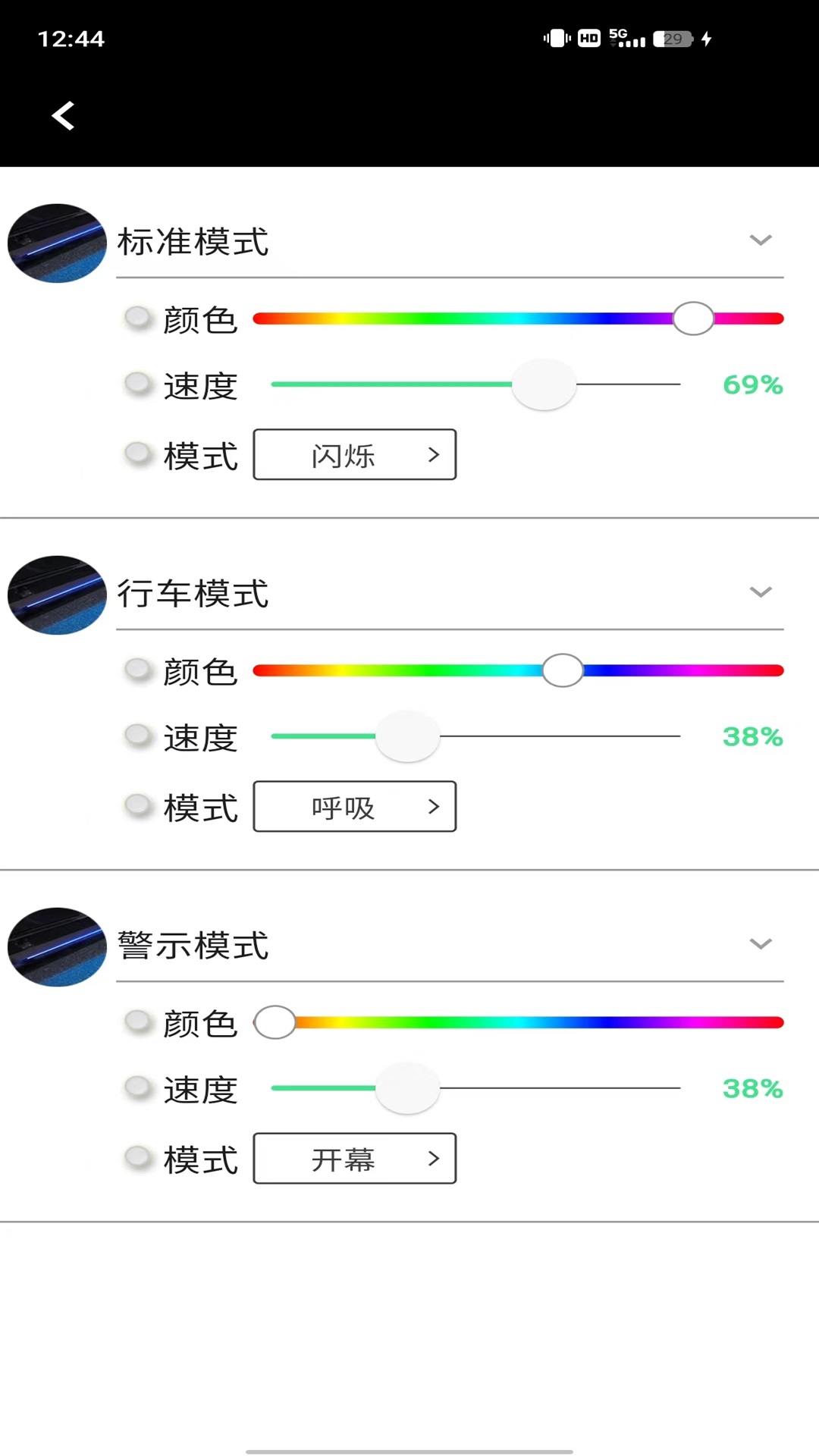
Task: Click the 69% speed percentage label
Action: pyautogui.click(x=752, y=385)
